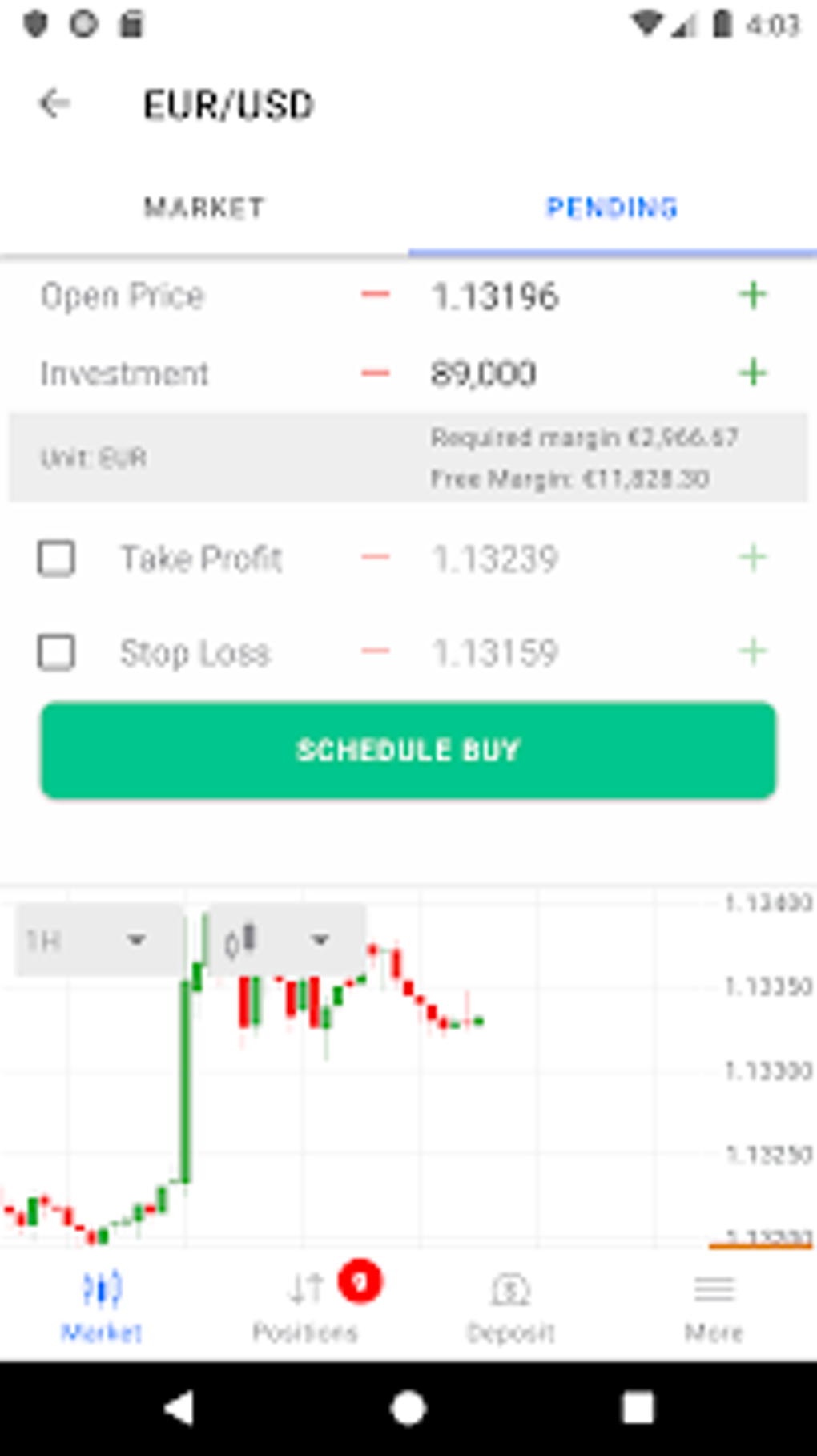This screenshot has width=817, height=1456.
Task: Decrease the Open Price value
Action: (x=375, y=296)
